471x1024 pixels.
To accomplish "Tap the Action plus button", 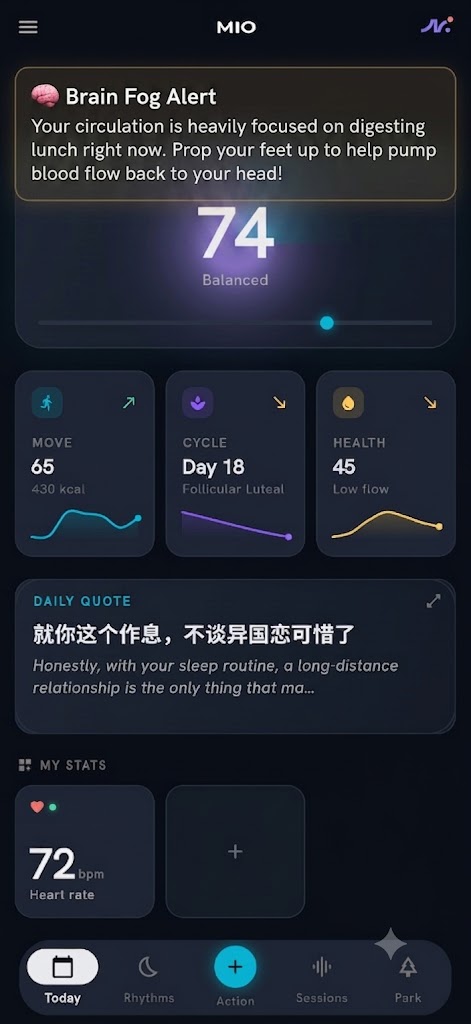I will (235, 967).
